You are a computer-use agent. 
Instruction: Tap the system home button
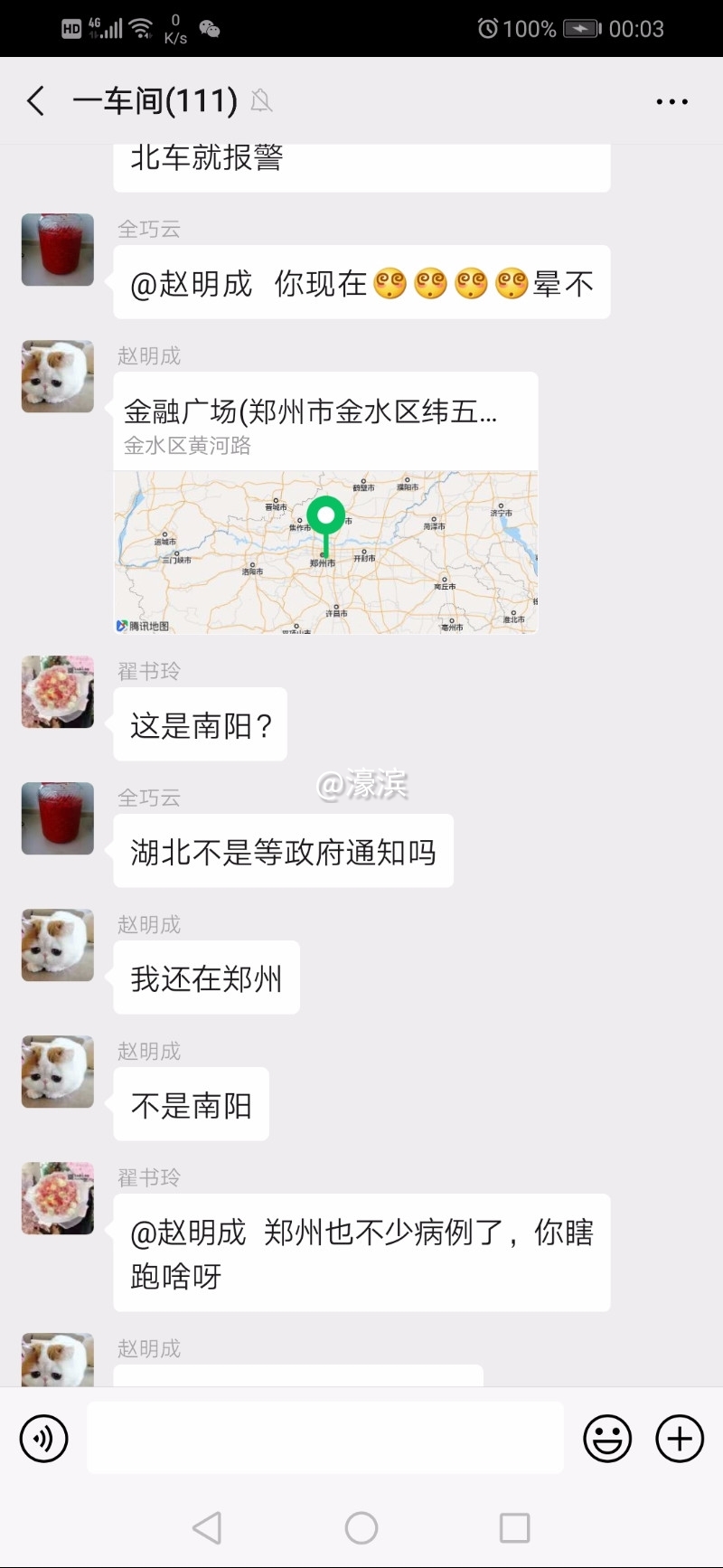361,1528
